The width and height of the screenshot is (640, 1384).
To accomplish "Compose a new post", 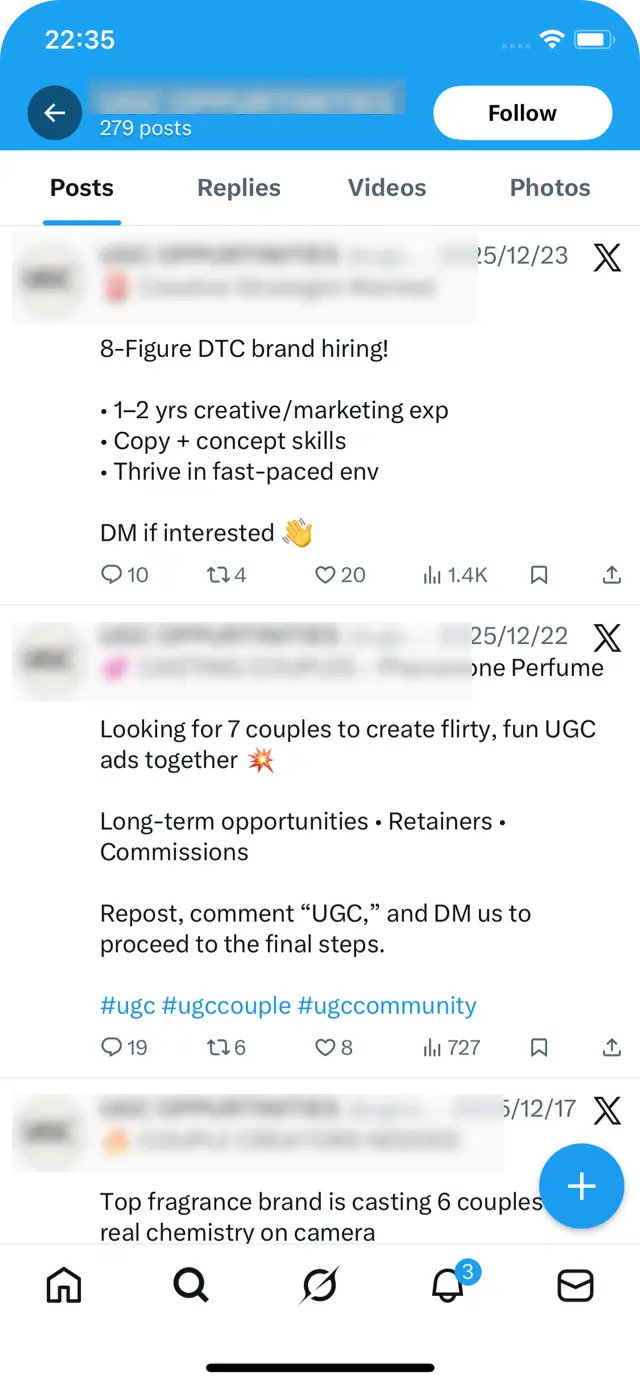I will tap(581, 1186).
